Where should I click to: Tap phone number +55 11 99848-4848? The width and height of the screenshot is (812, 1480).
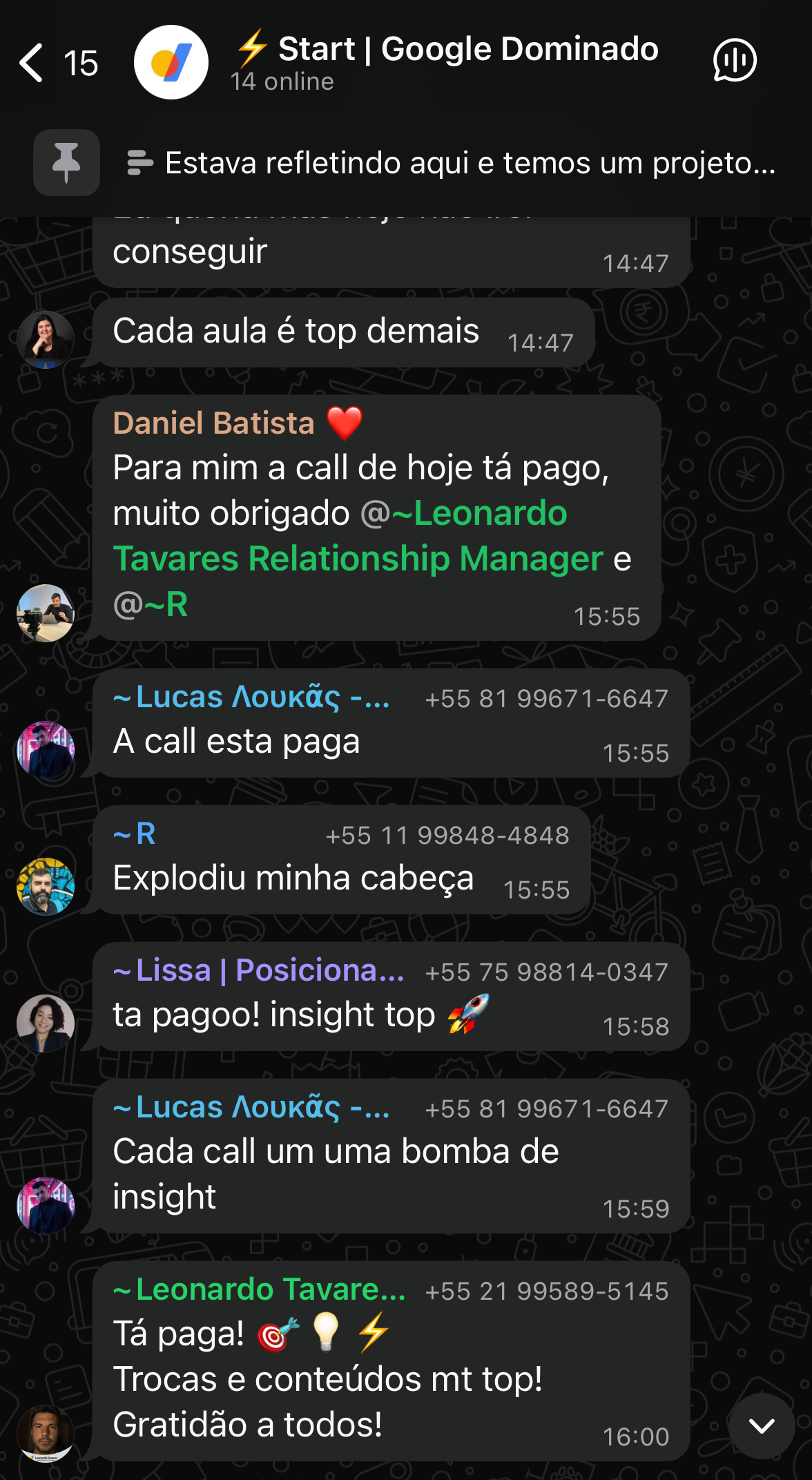(447, 836)
